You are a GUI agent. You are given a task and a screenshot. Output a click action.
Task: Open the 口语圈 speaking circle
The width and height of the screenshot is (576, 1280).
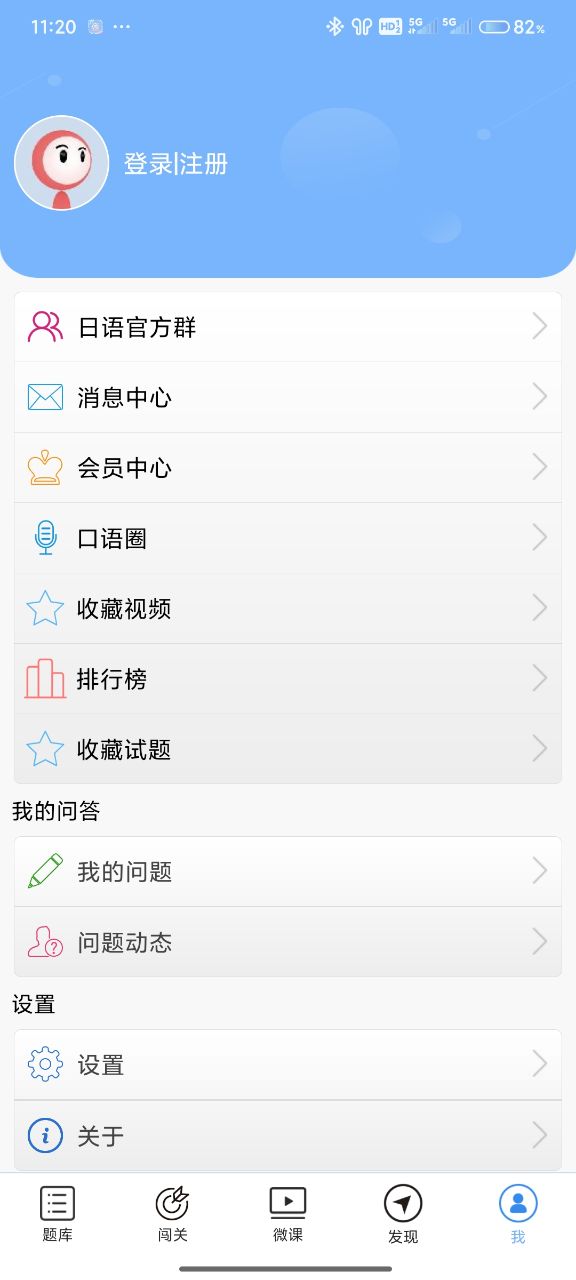288,538
